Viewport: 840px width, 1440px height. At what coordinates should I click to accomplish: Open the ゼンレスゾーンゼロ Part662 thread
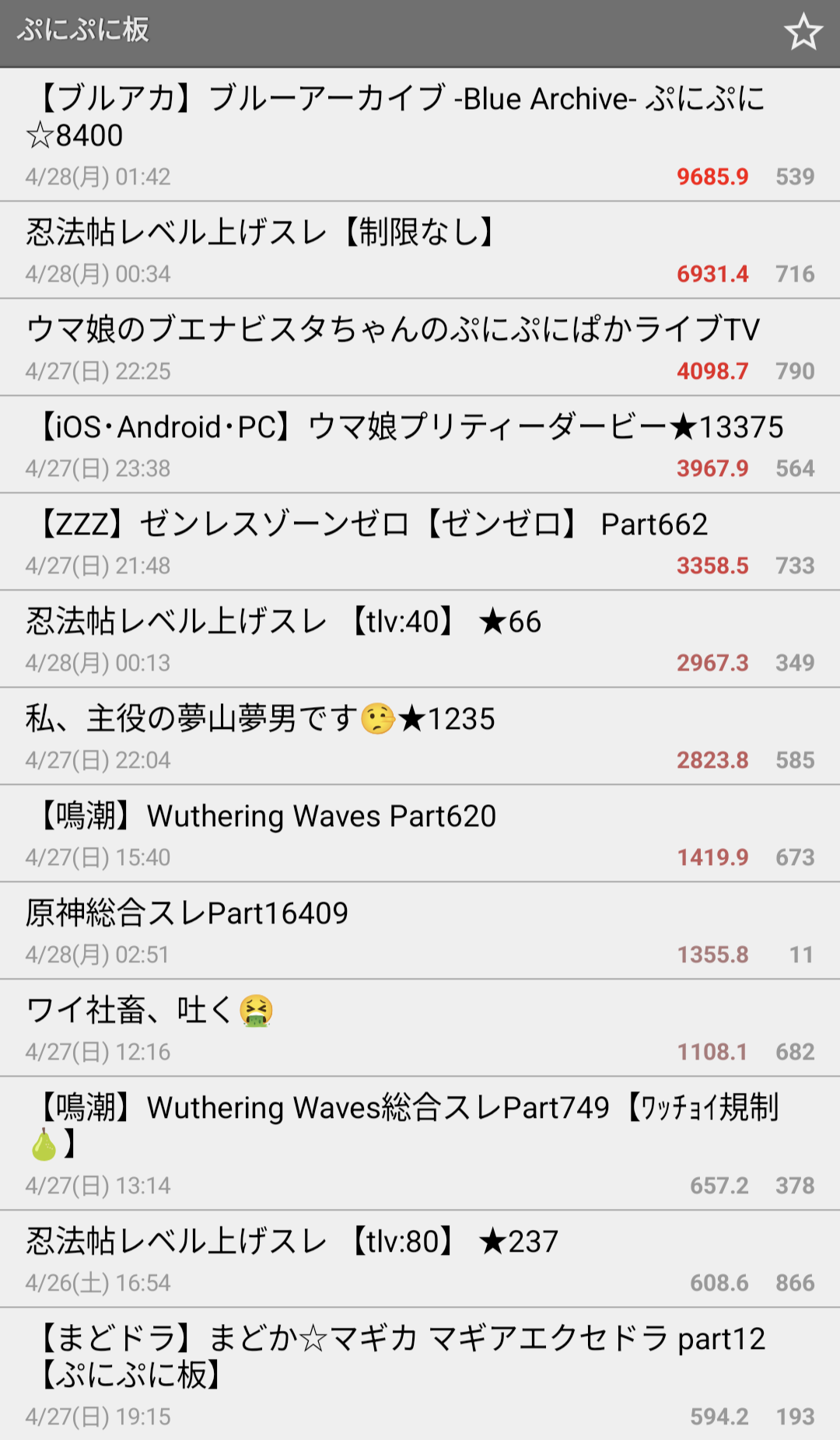tap(420, 542)
